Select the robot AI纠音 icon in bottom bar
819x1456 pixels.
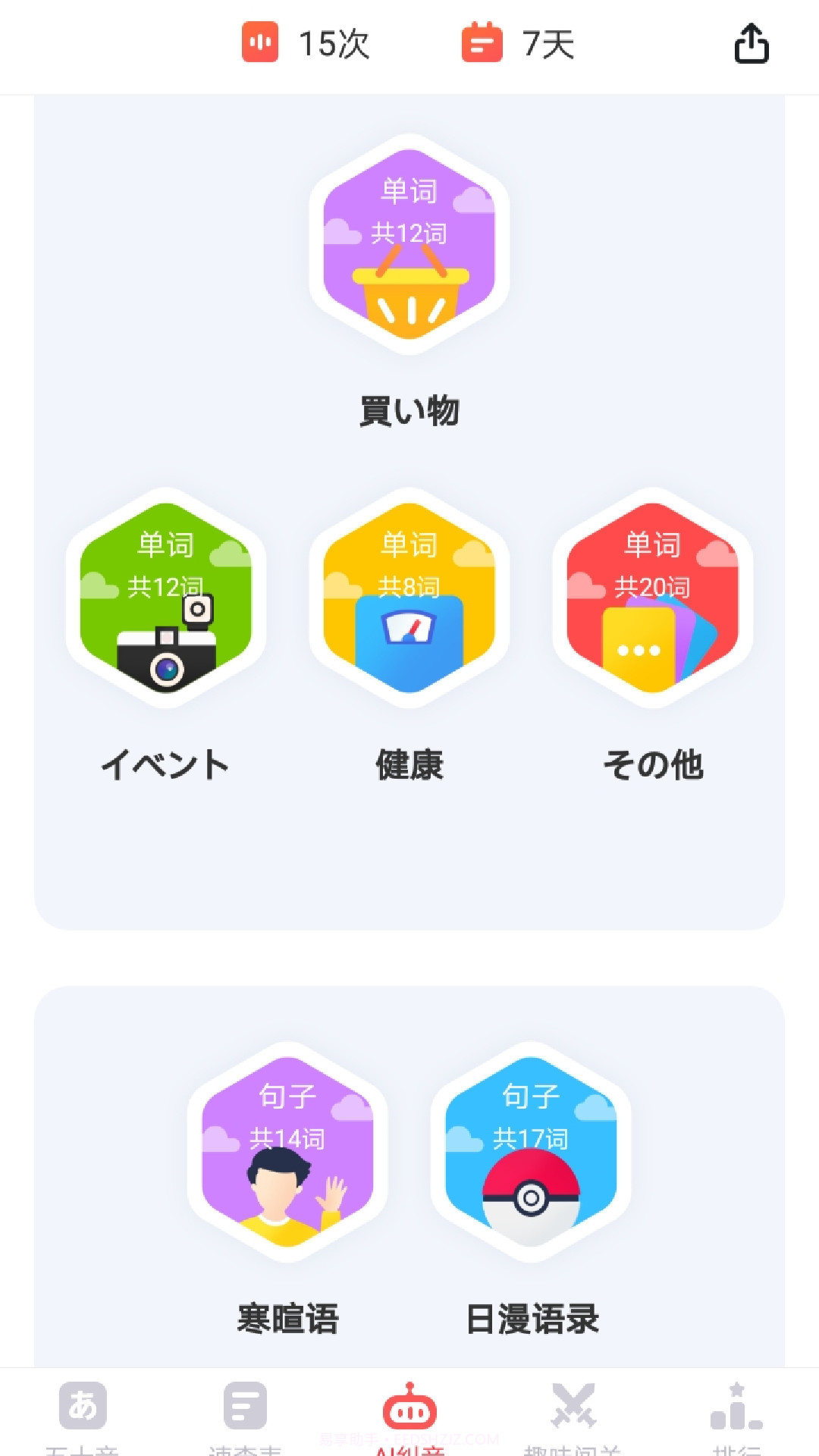click(409, 1410)
